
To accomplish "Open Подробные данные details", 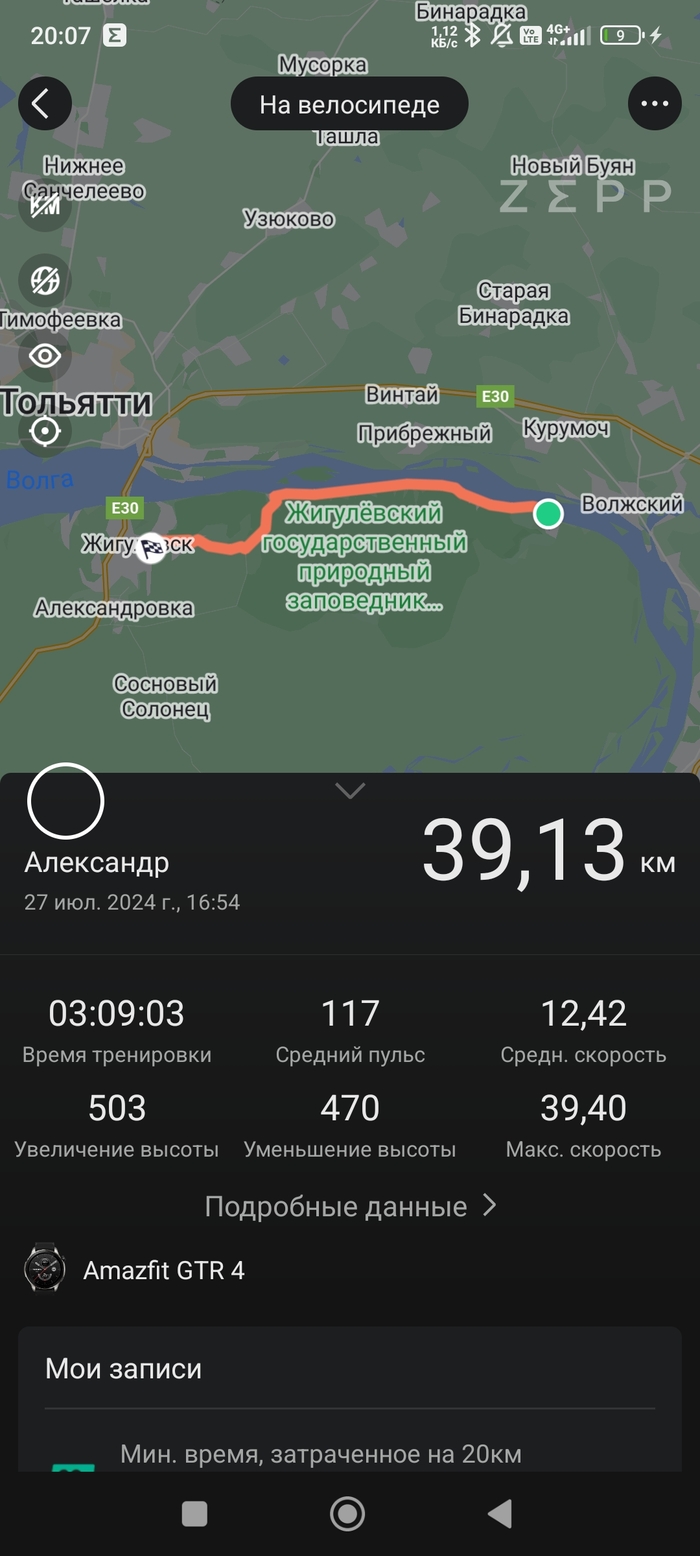I will (350, 1206).
